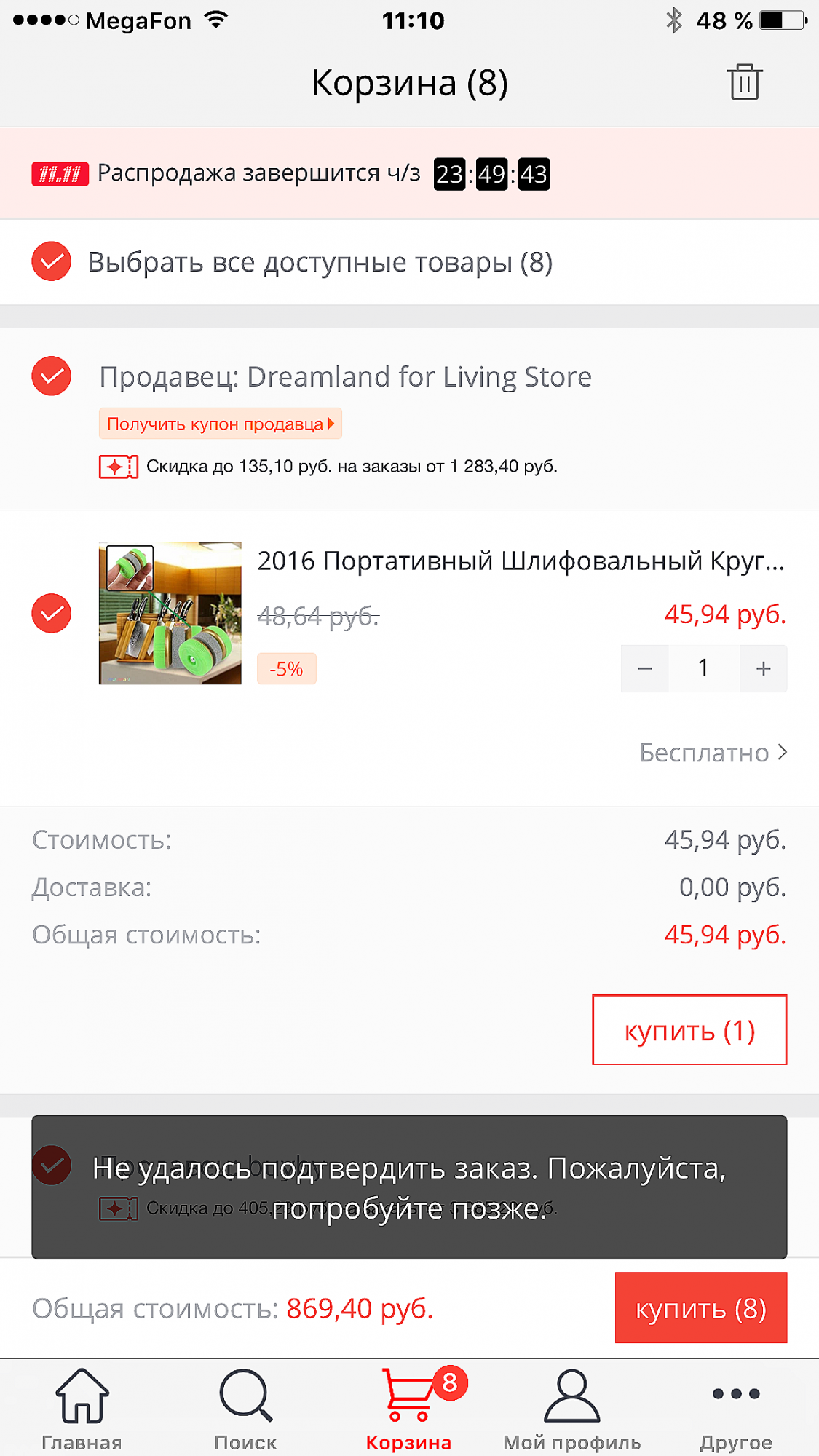Toggle 'Выбрать все доступные товары' checkbox
The width and height of the screenshot is (819, 1456).
pos(52,261)
